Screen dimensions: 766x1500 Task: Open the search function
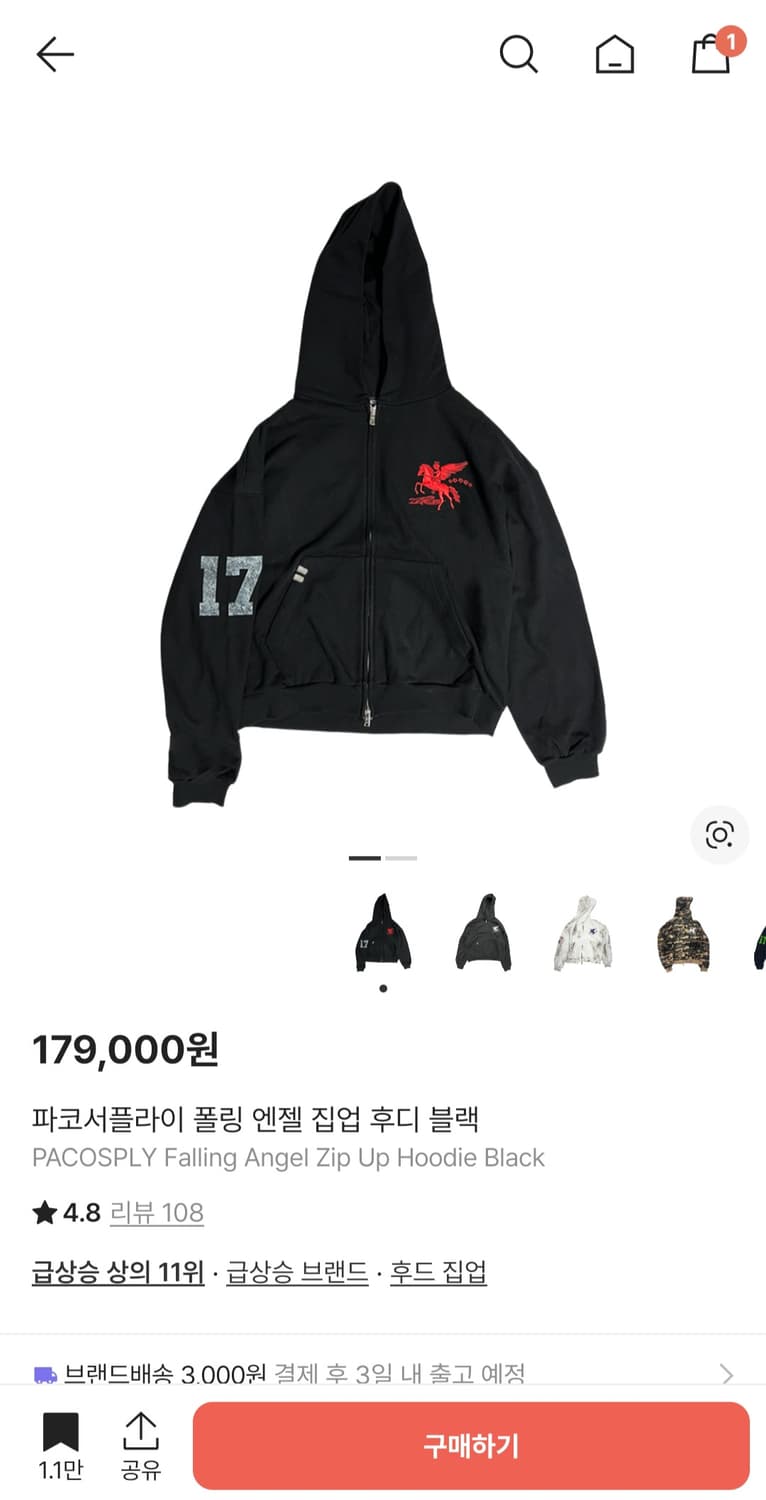pyautogui.click(x=519, y=55)
